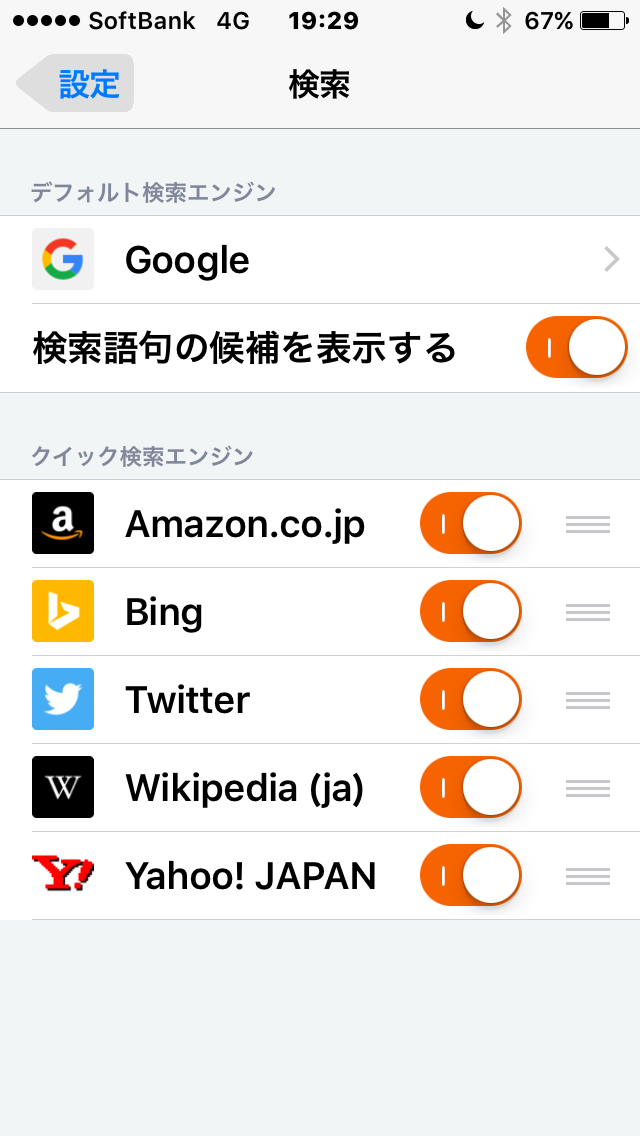The height and width of the screenshot is (1136, 640).
Task: Turn off 検索語句の候補を表示する
Action: pos(576,347)
